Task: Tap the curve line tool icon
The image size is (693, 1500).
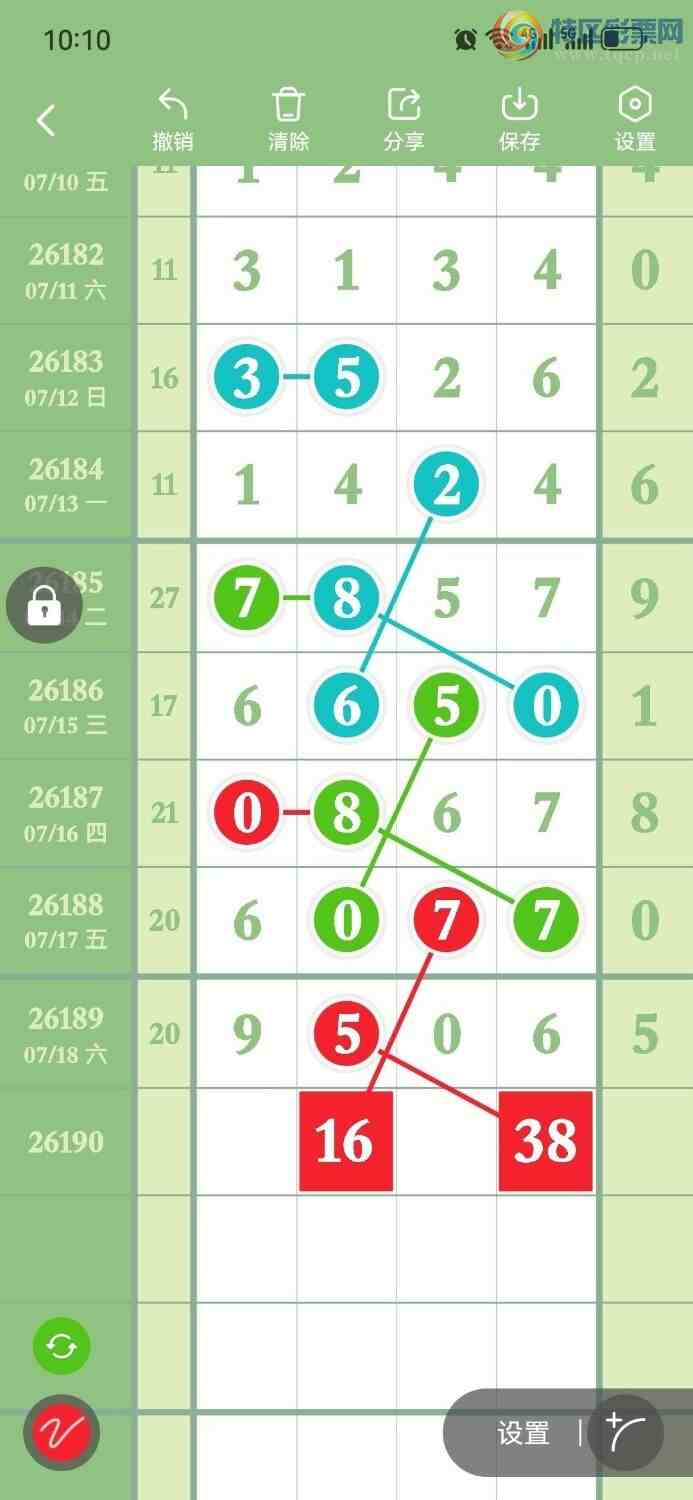Action: (x=626, y=1433)
